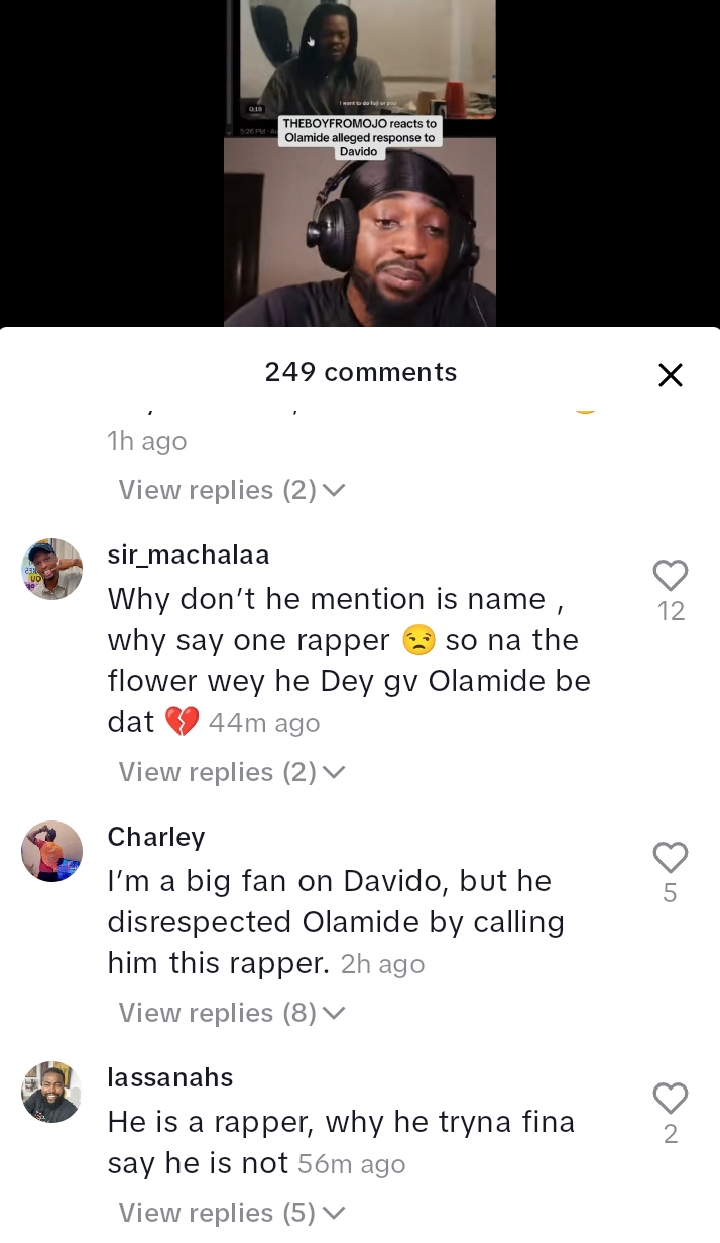View replies under the 1h ago comment
The height and width of the screenshot is (1243, 720).
[x=231, y=490]
